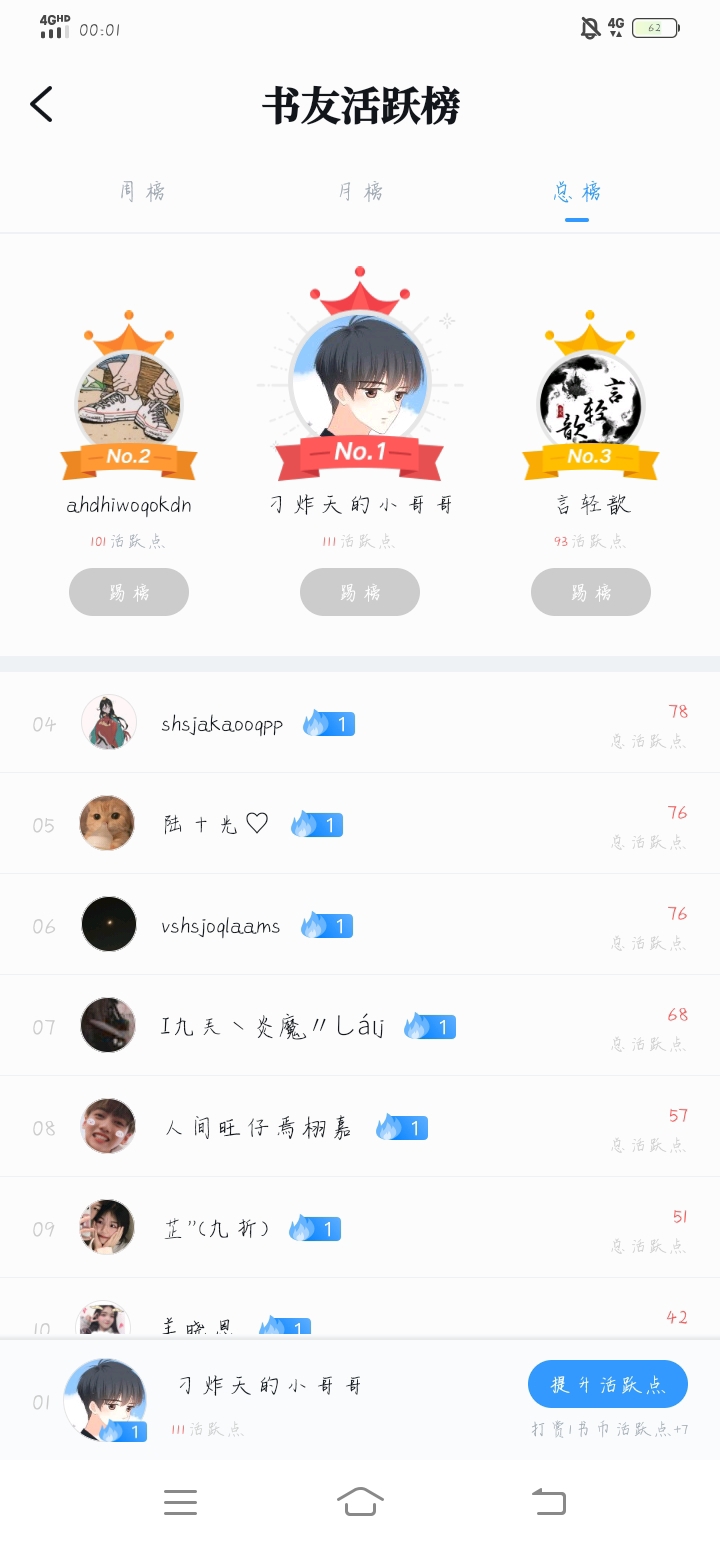Switch to the 月榜 monthly tab

pyautogui.click(x=360, y=191)
